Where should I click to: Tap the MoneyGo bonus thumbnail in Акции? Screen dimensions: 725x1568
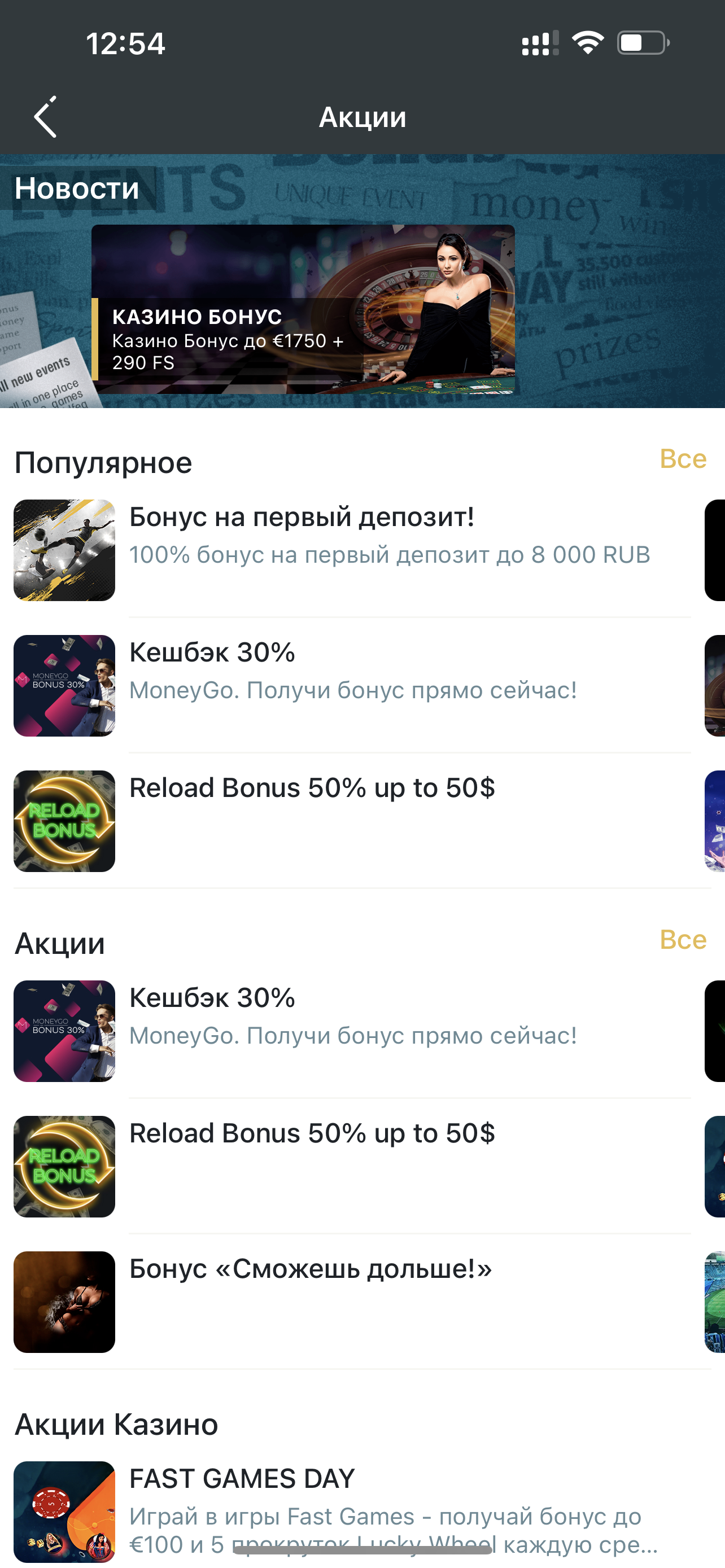(64, 1031)
